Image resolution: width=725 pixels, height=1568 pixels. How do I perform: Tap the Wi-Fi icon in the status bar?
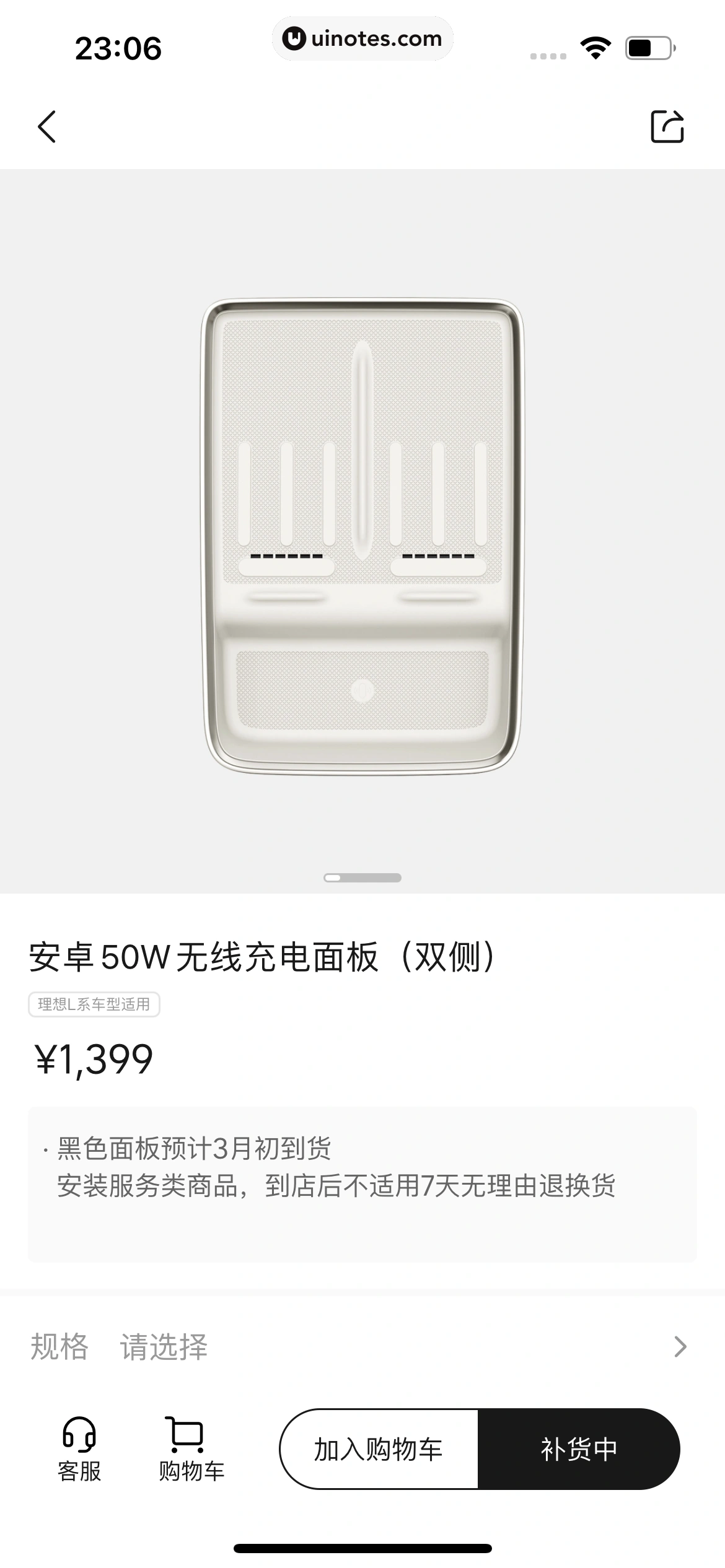(594, 47)
